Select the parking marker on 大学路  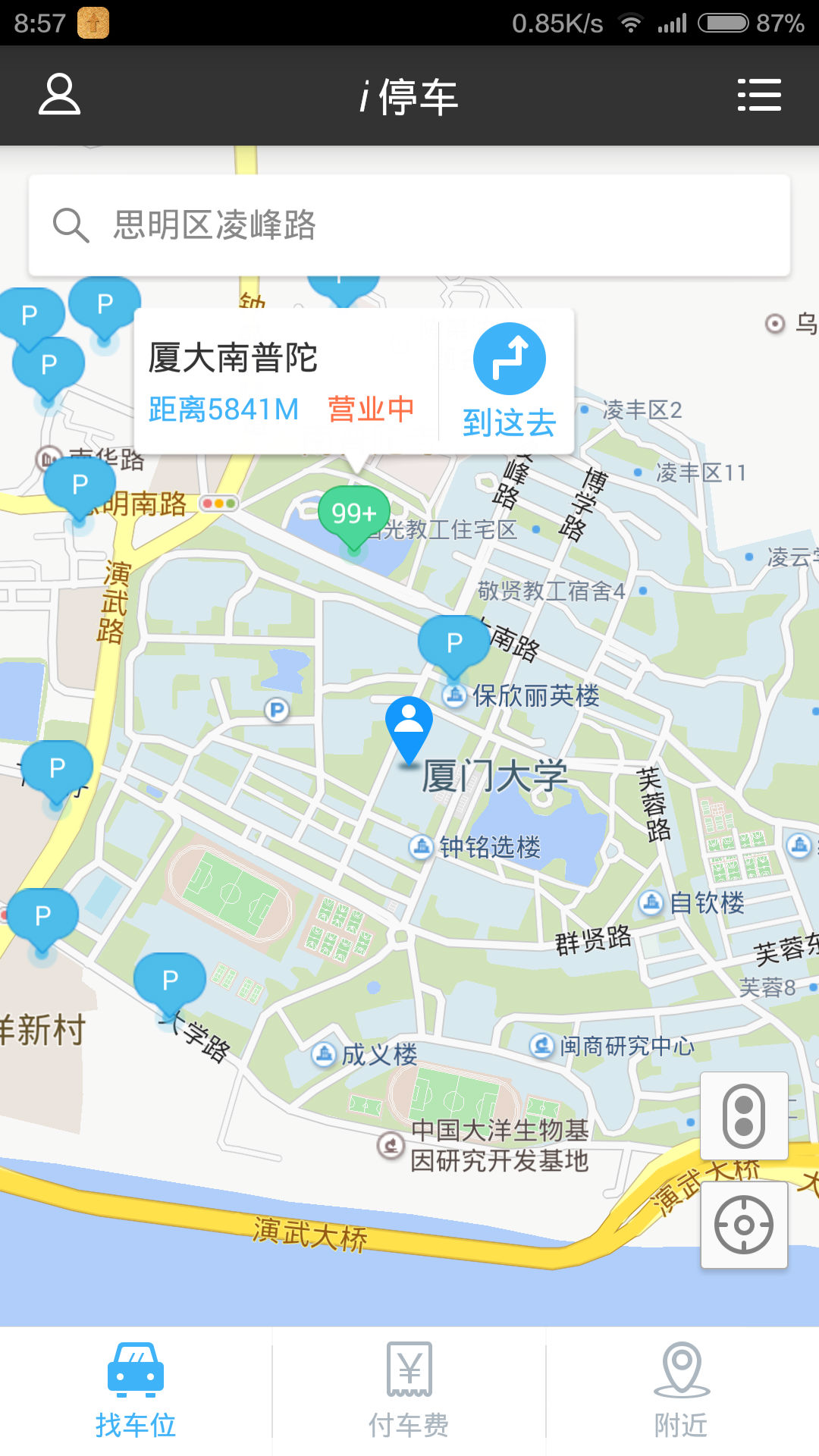click(x=170, y=981)
